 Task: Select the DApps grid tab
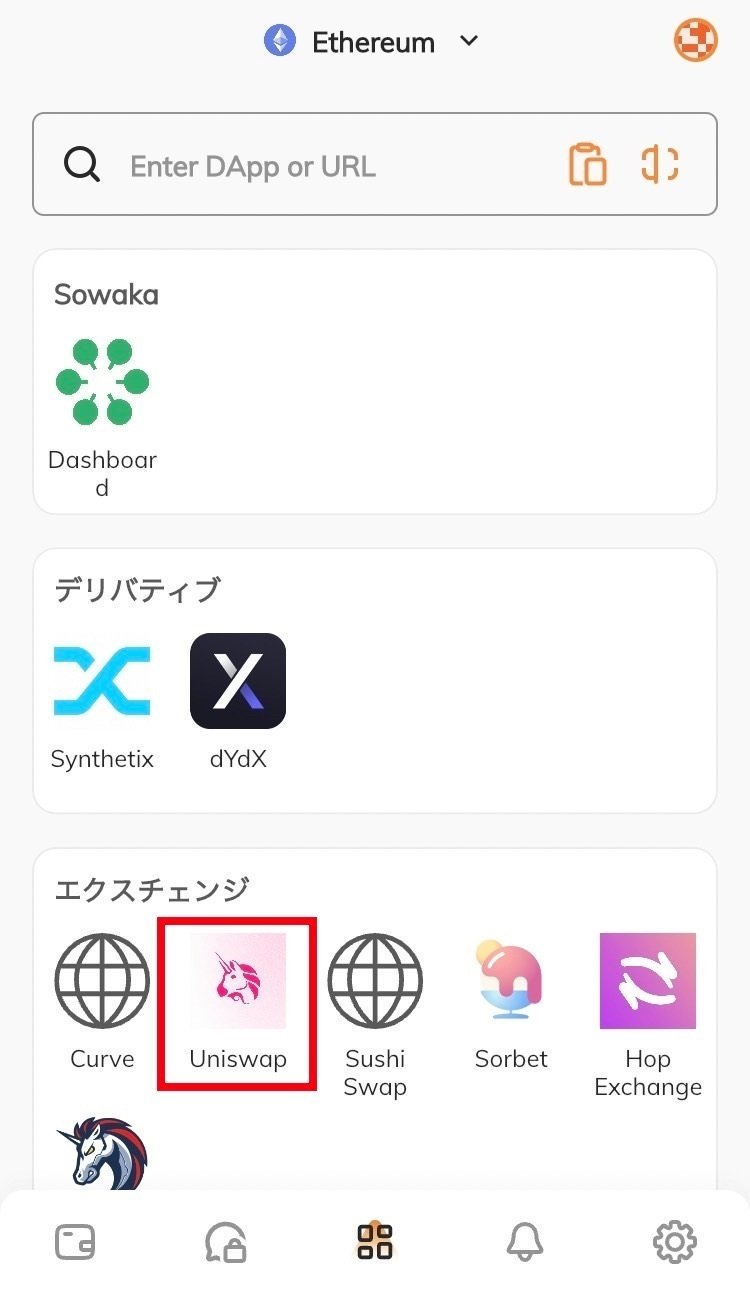375,1241
